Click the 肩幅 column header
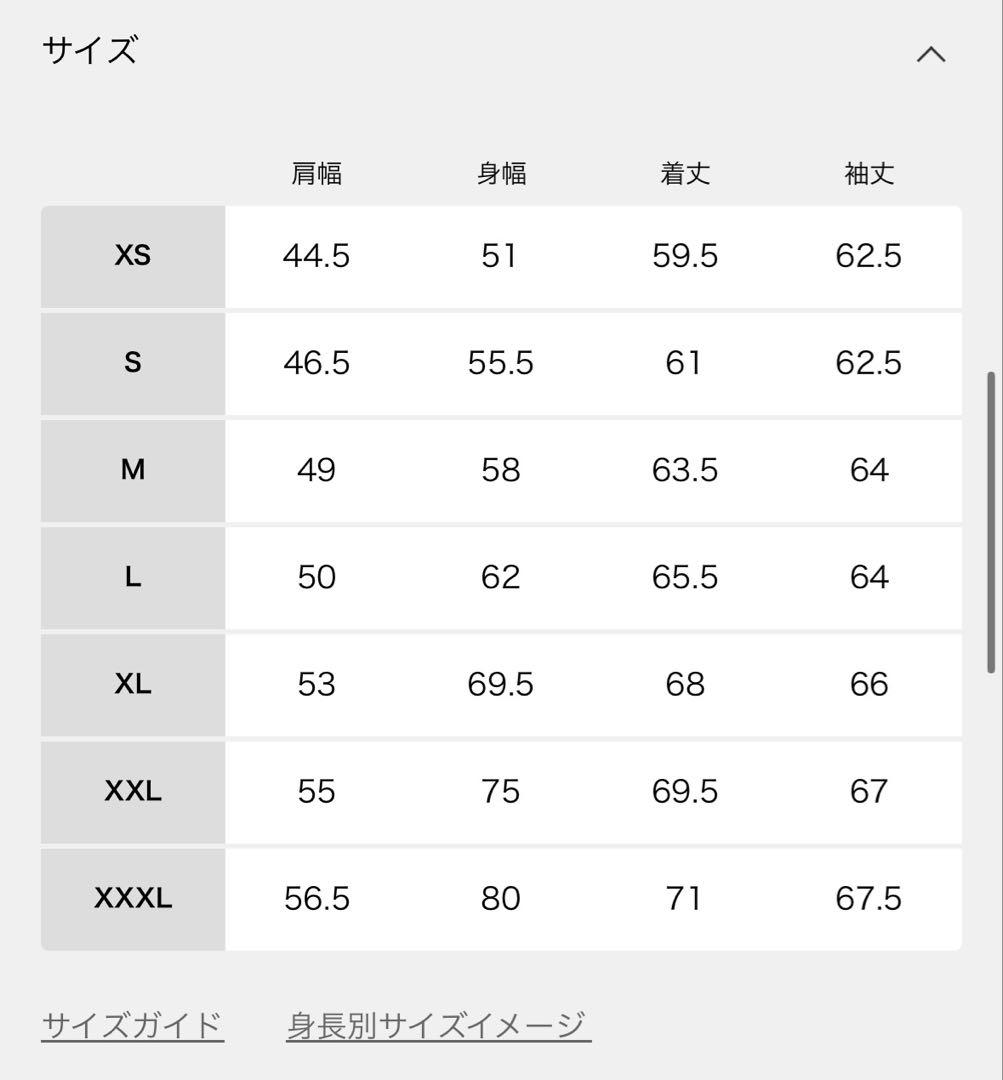The height and width of the screenshot is (1080, 1003). pyautogui.click(x=316, y=172)
